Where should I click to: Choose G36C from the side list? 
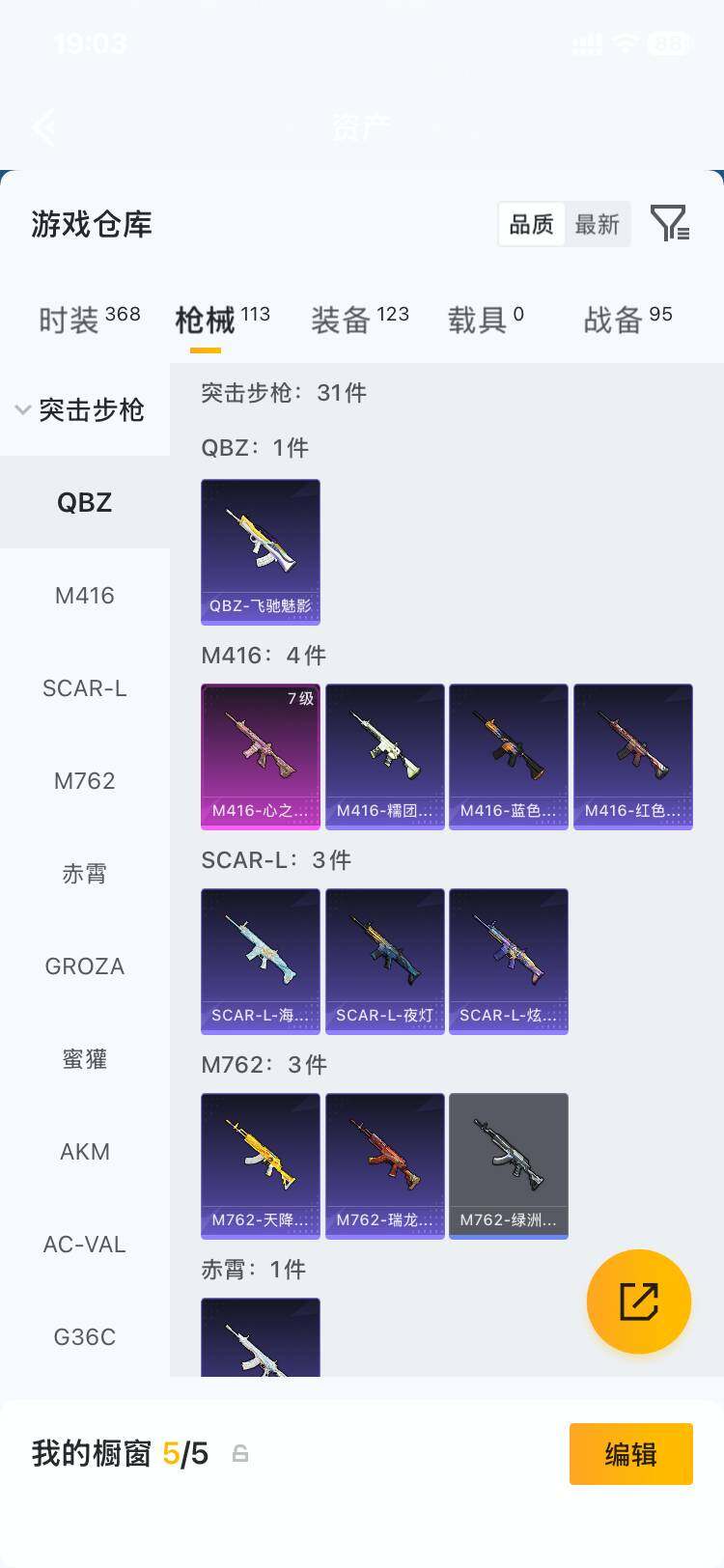85,1336
